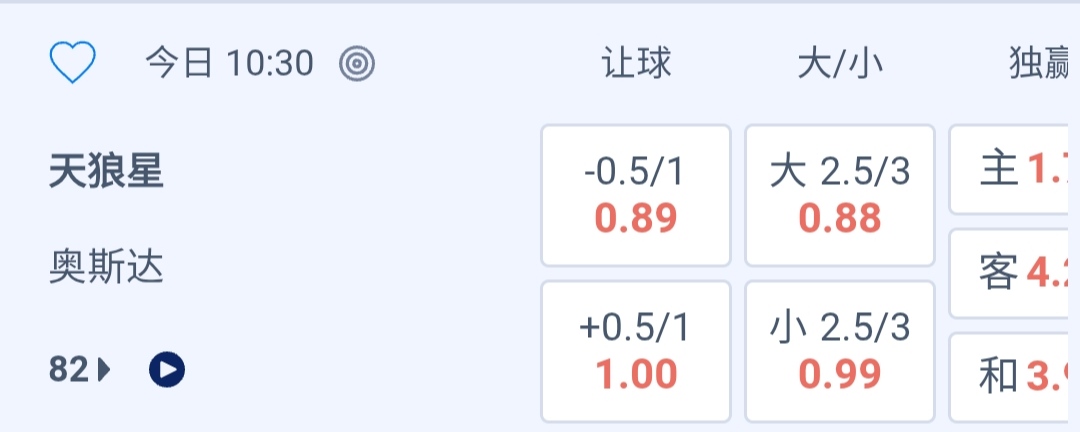Favorite the 天狼星 vs 奥斯达 match
The height and width of the screenshot is (432, 1080).
72,64
